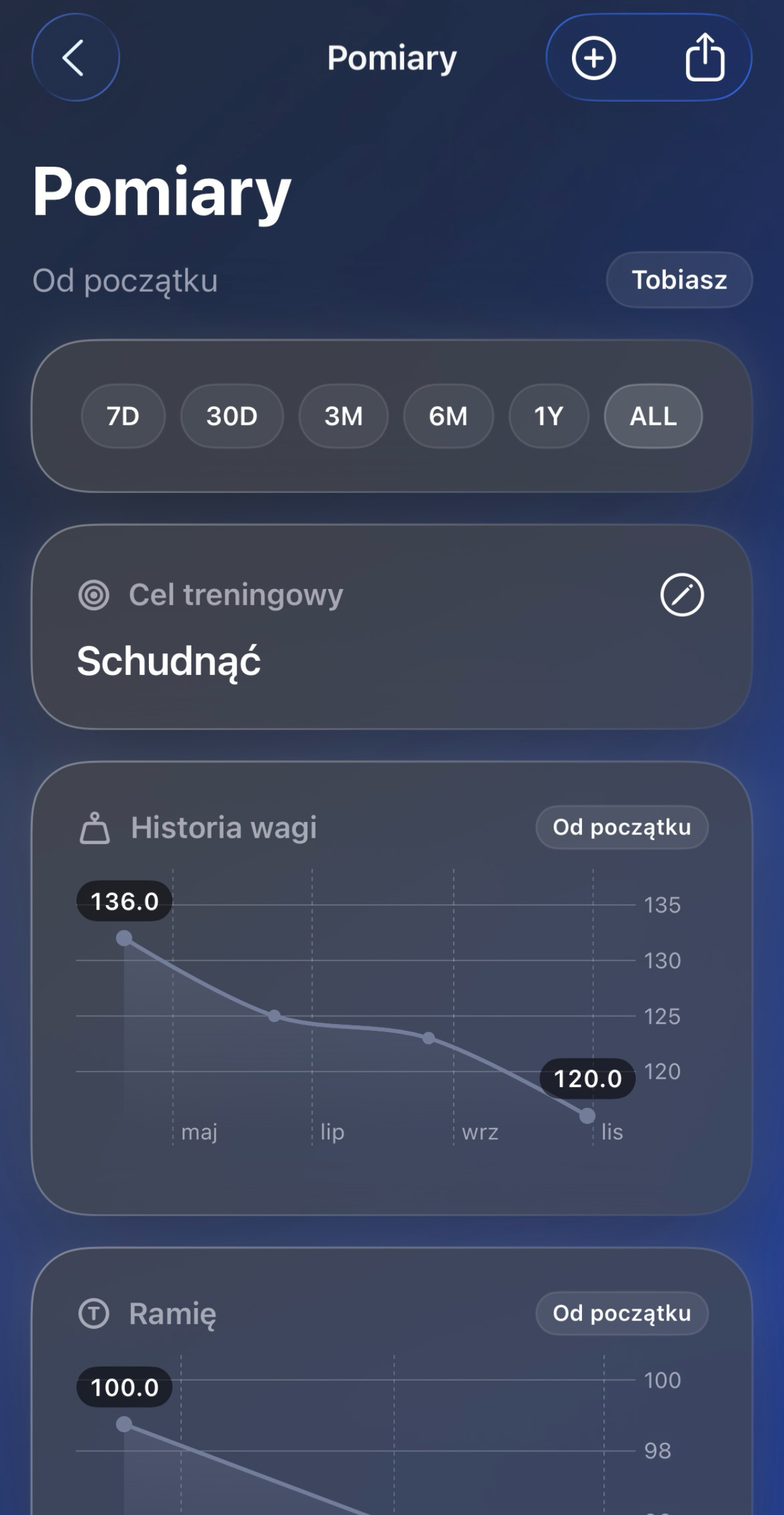
Task: Share the measurements
Action: pos(704,57)
